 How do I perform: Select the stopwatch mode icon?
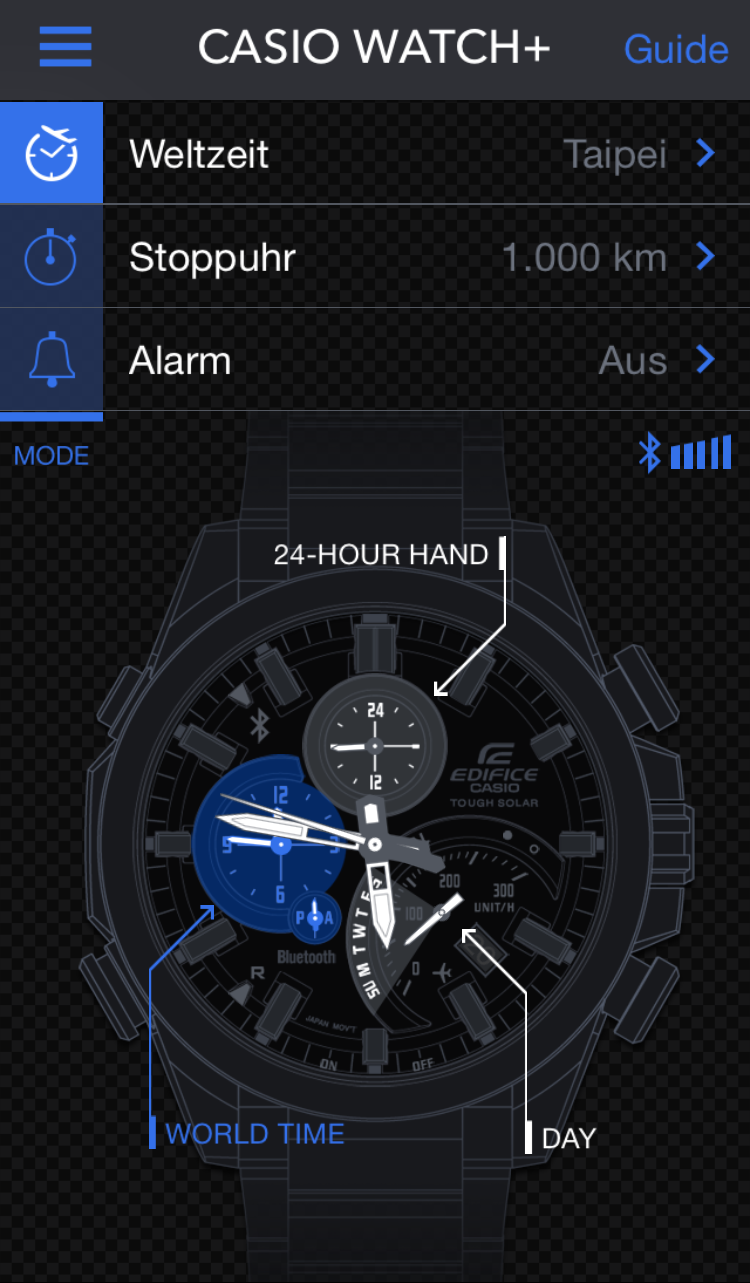coord(51,257)
